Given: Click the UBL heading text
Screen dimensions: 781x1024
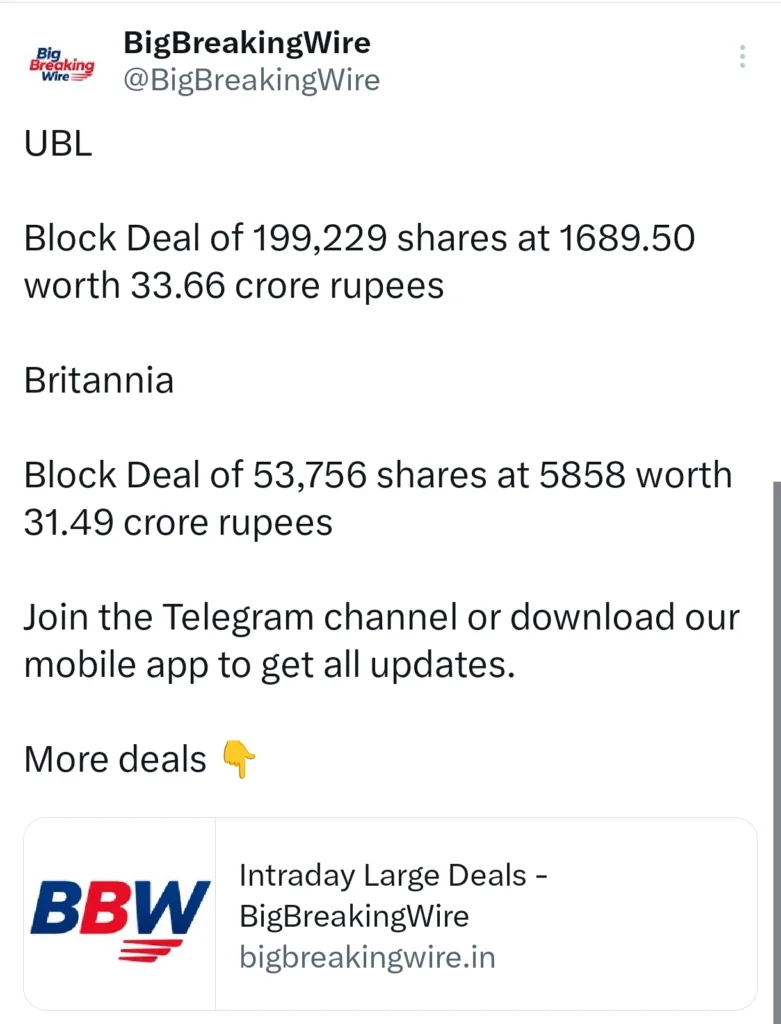Looking at the screenshot, I should [58, 143].
